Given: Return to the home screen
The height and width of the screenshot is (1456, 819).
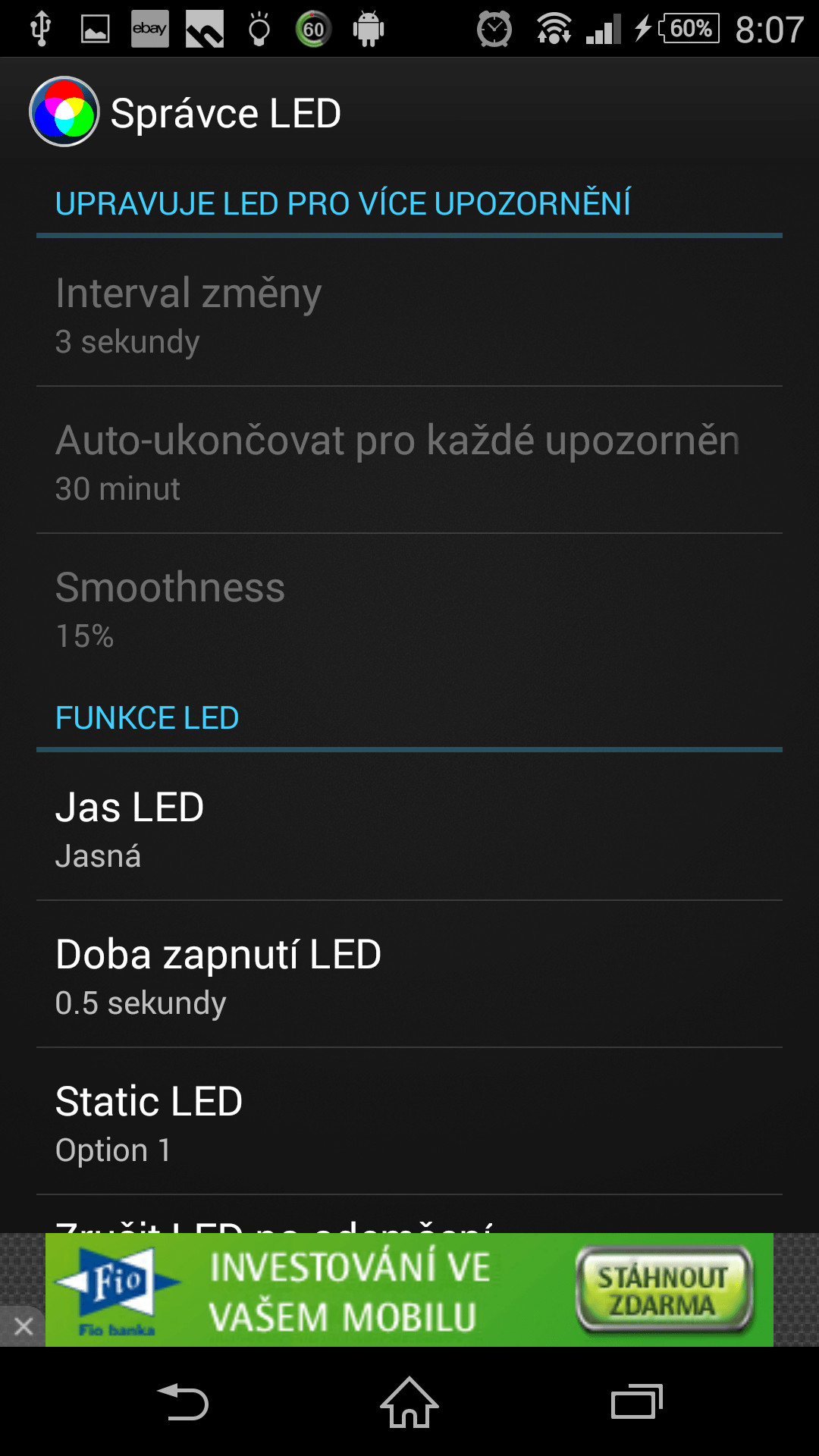Looking at the screenshot, I should point(409,1402).
